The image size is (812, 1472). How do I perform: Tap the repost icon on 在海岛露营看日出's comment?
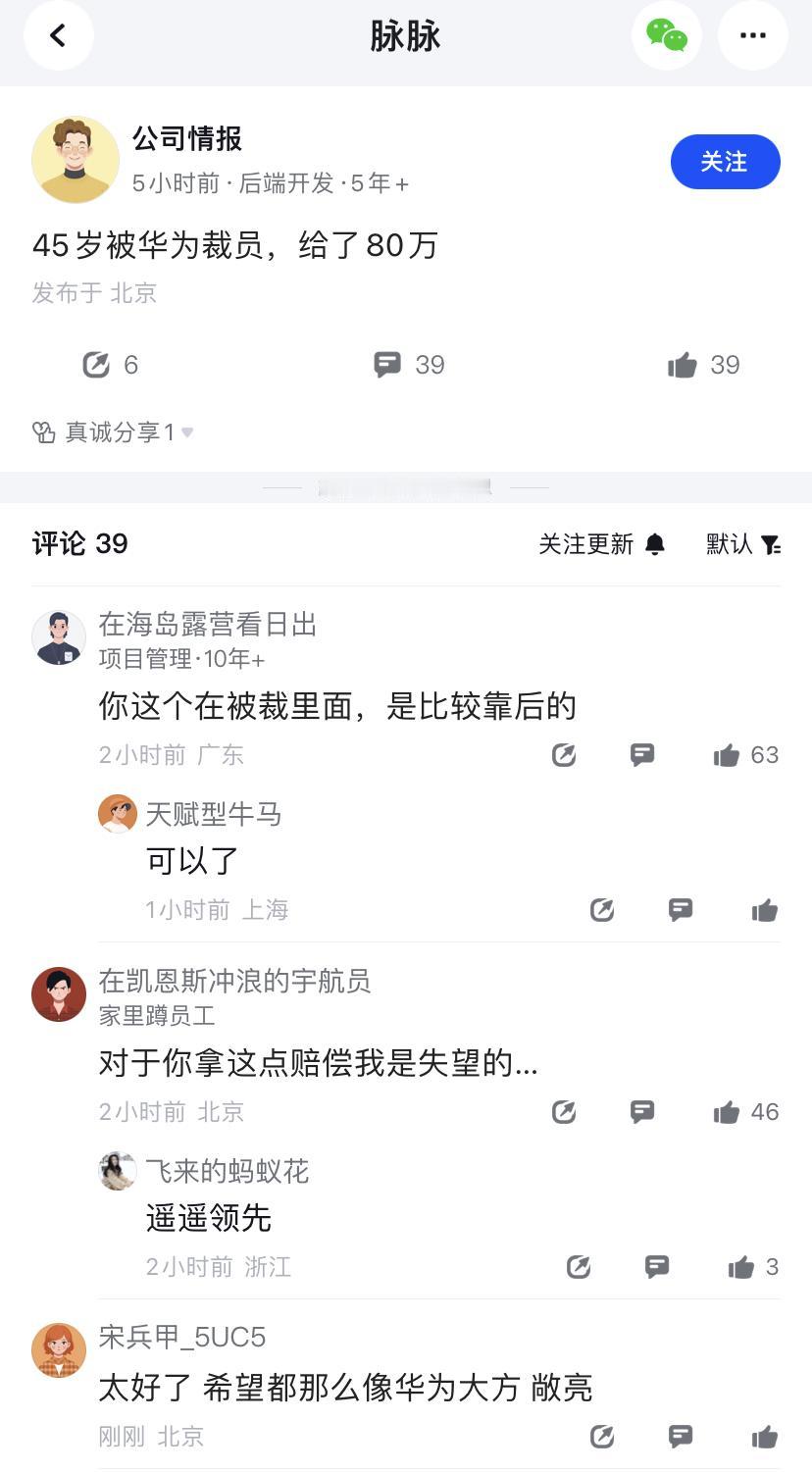(x=564, y=755)
